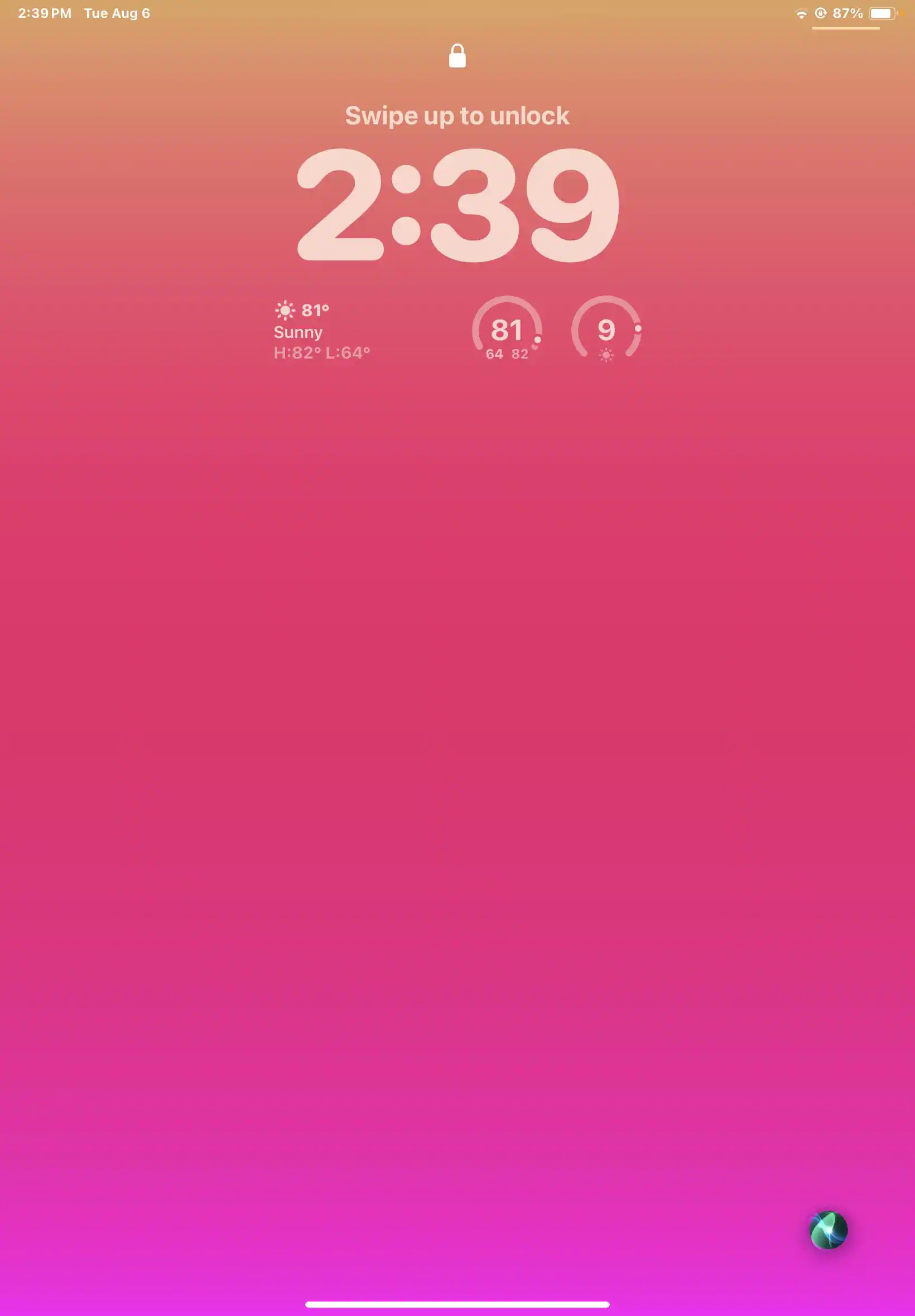The image size is (915, 1316).
Task: Open the 81 temperature gauge widget
Action: click(507, 330)
